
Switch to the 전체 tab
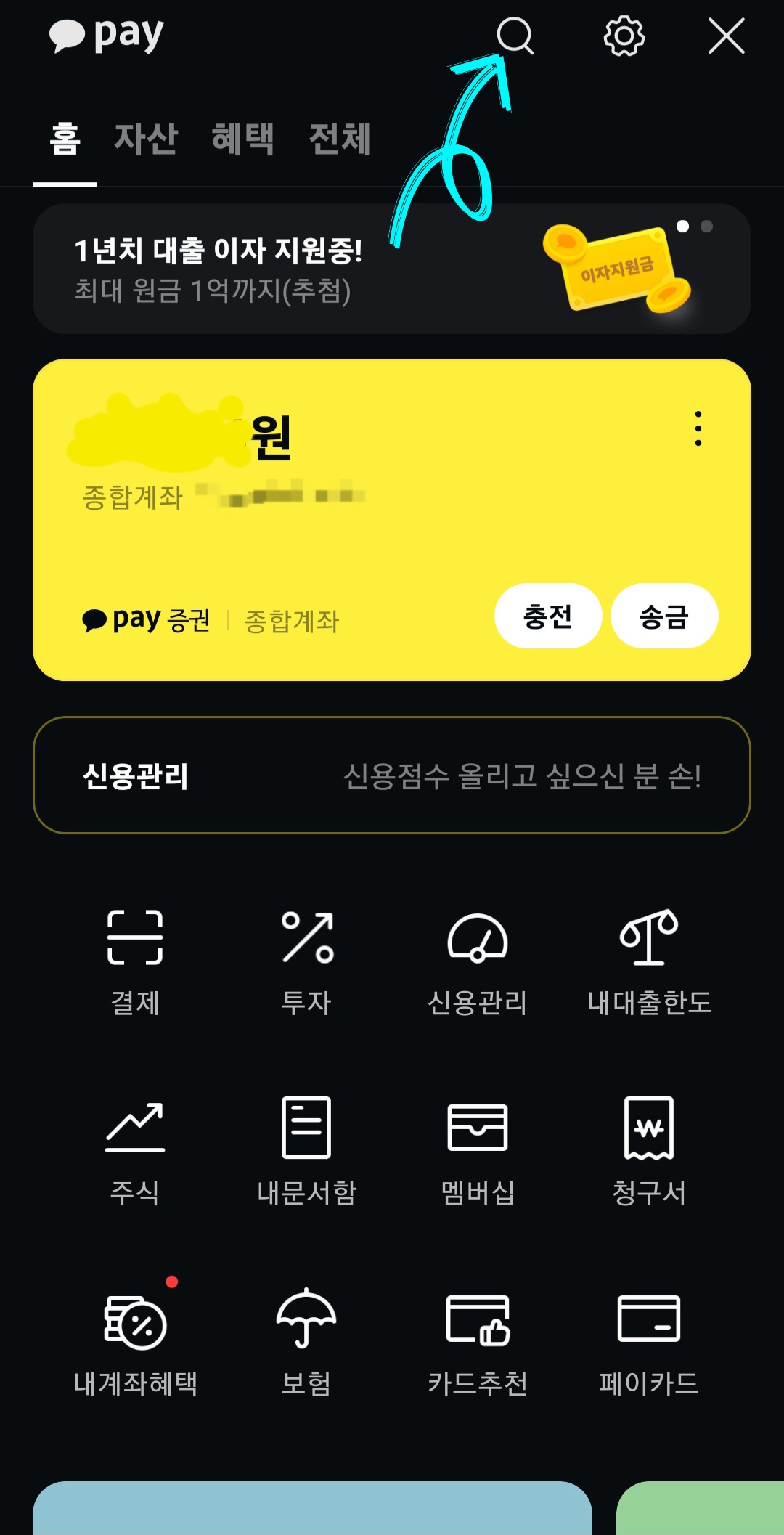point(340,139)
